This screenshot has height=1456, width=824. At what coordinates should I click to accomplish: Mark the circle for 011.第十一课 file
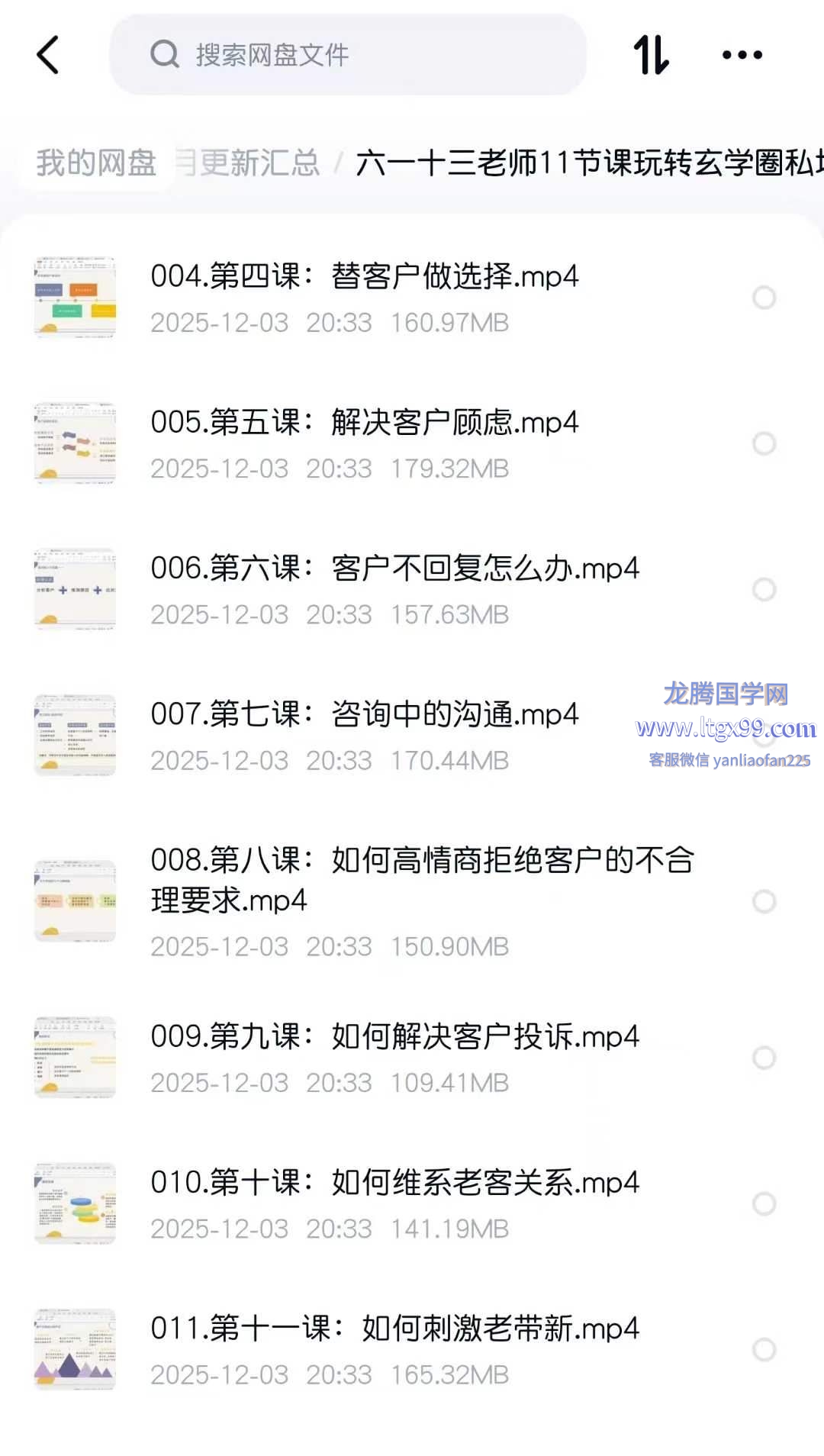[764, 1349]
